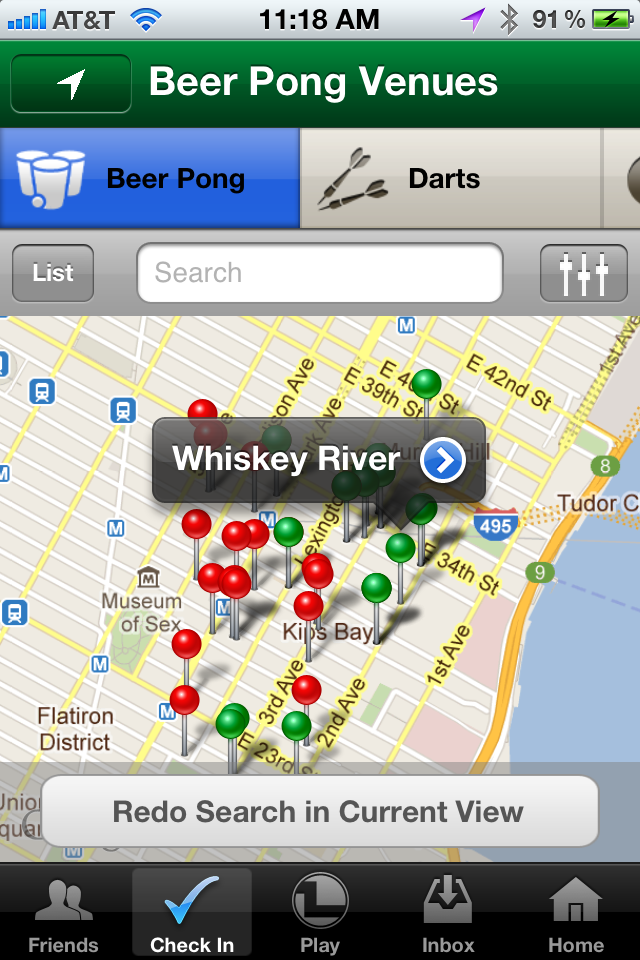Tap the current location arrow button
The image size is (640, 960).
(71, 83)
